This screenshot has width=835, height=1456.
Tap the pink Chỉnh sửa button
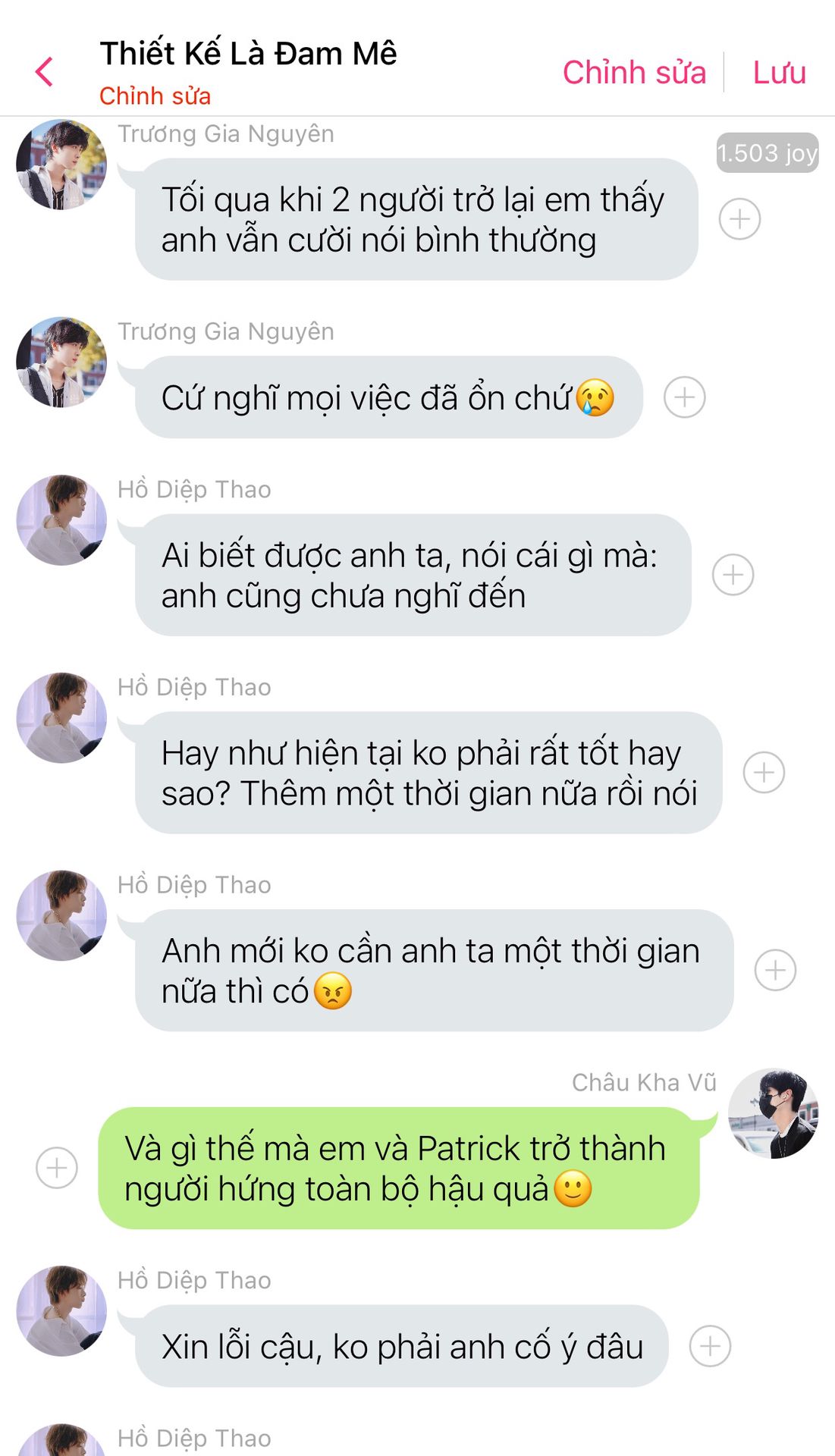pyautogui.click(x=634, y=73)
